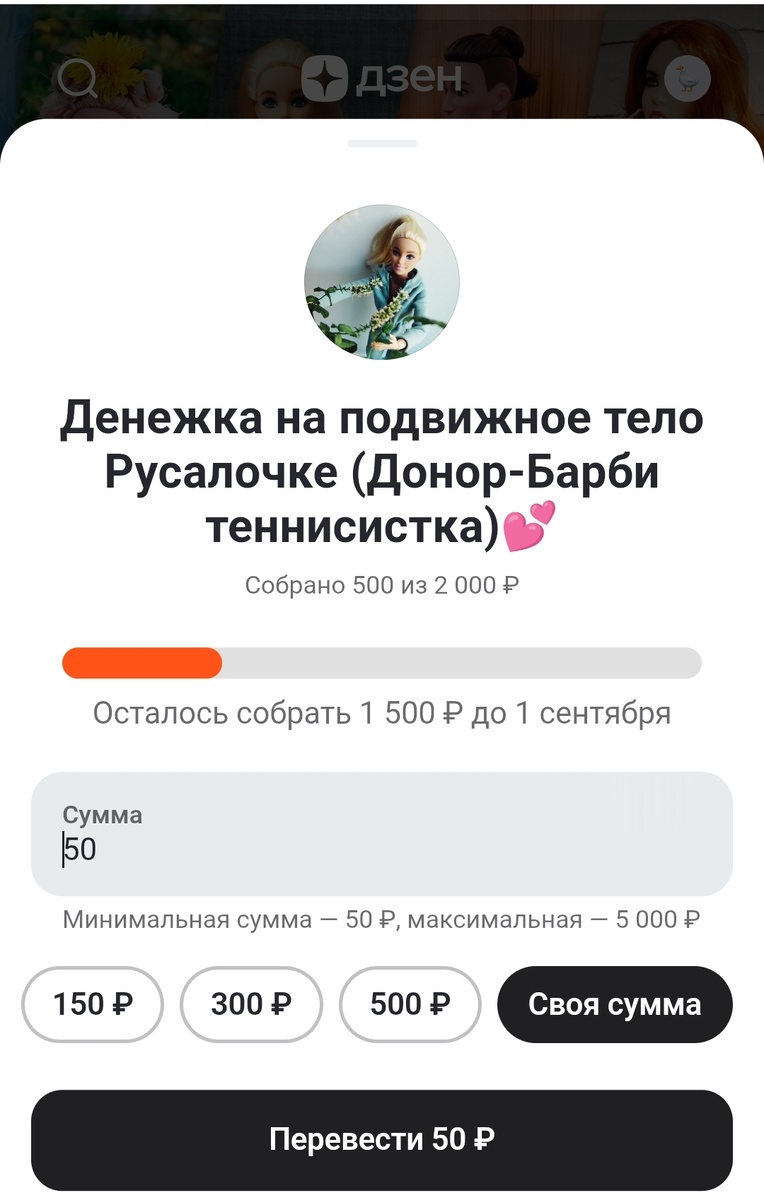Pick the 500 ₽ preset amount
Screen dimensions: 764x1200
[410, 1004]
